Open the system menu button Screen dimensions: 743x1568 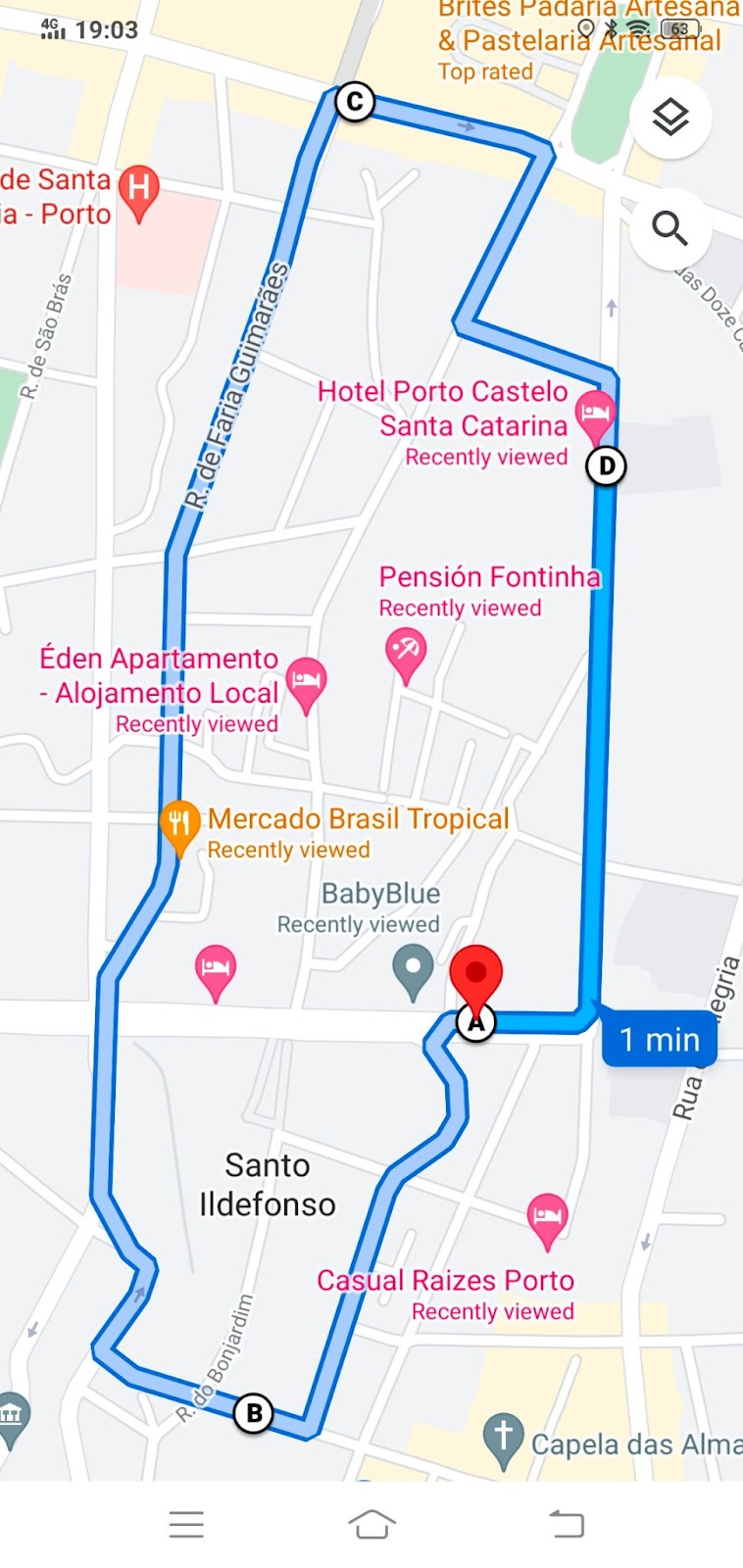click(186, 1524)
